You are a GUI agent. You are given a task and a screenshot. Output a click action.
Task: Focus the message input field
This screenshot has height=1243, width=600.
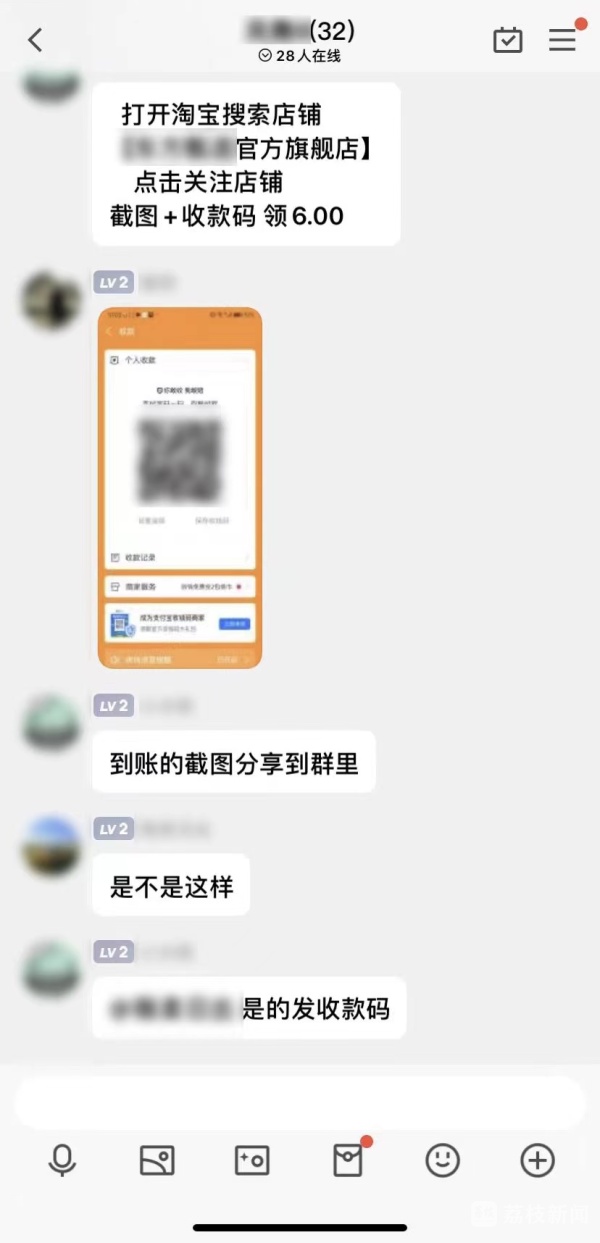300,1103
